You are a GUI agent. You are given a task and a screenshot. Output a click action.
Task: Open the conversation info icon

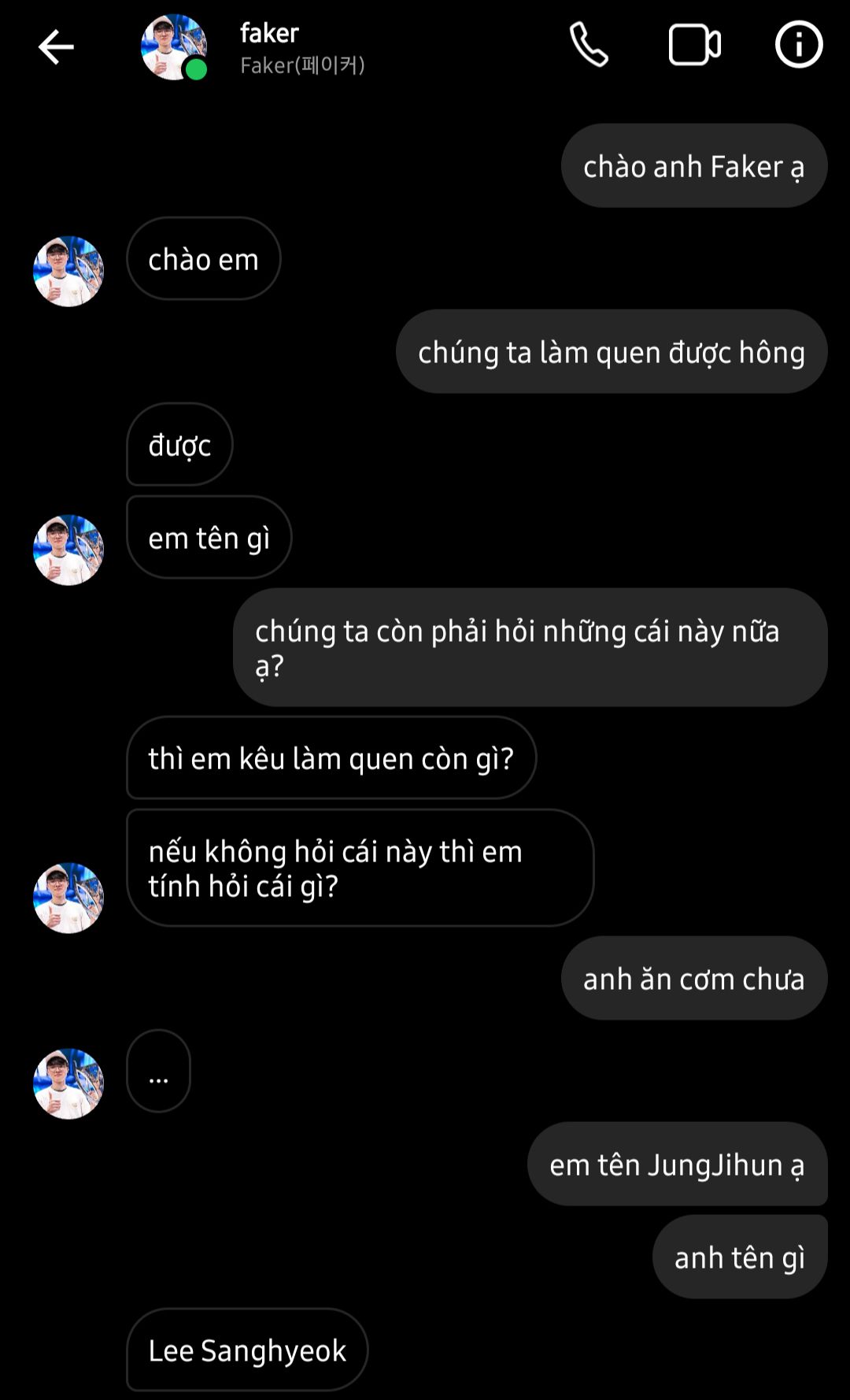pyautogui.click(x=798, y=45)
